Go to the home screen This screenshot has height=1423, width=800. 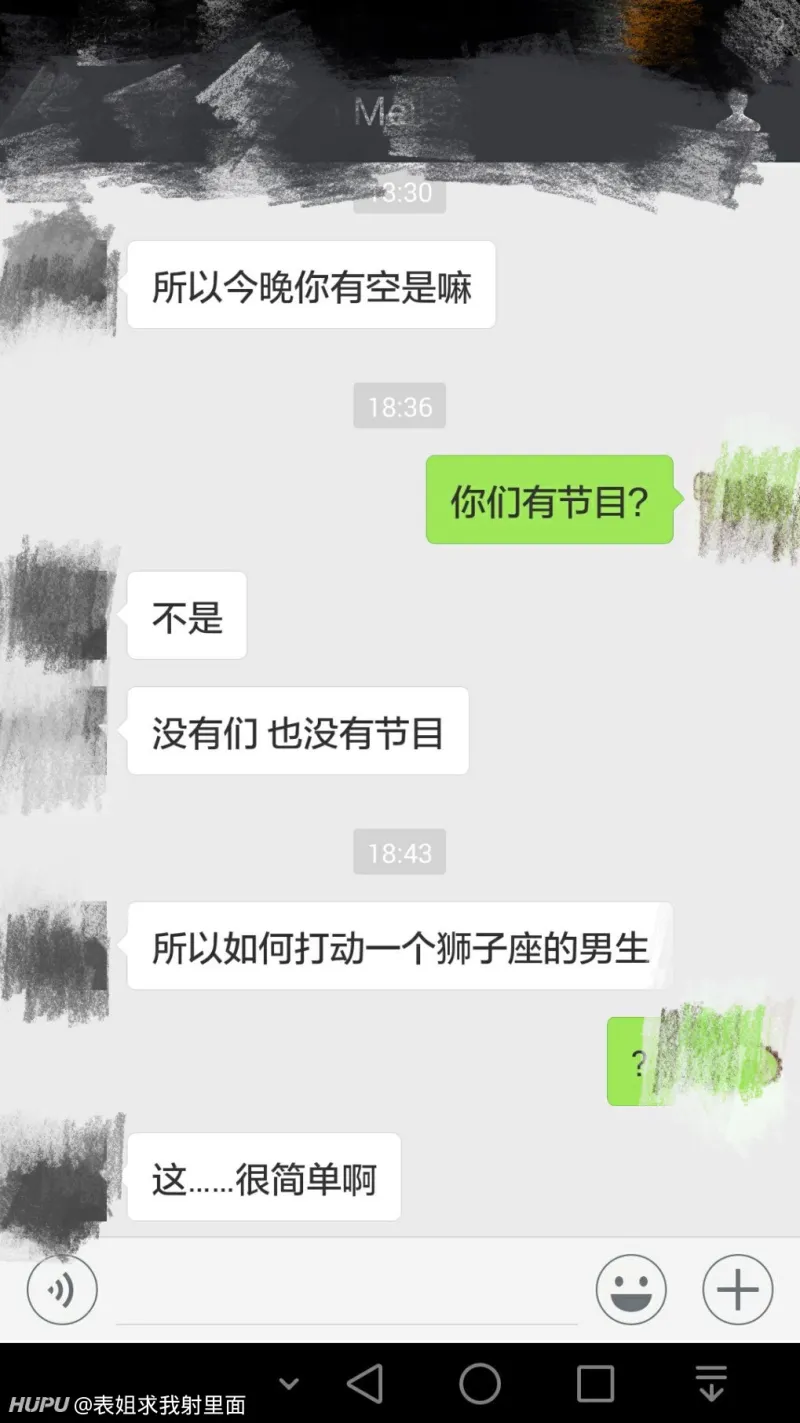(x=480, y=1384)
